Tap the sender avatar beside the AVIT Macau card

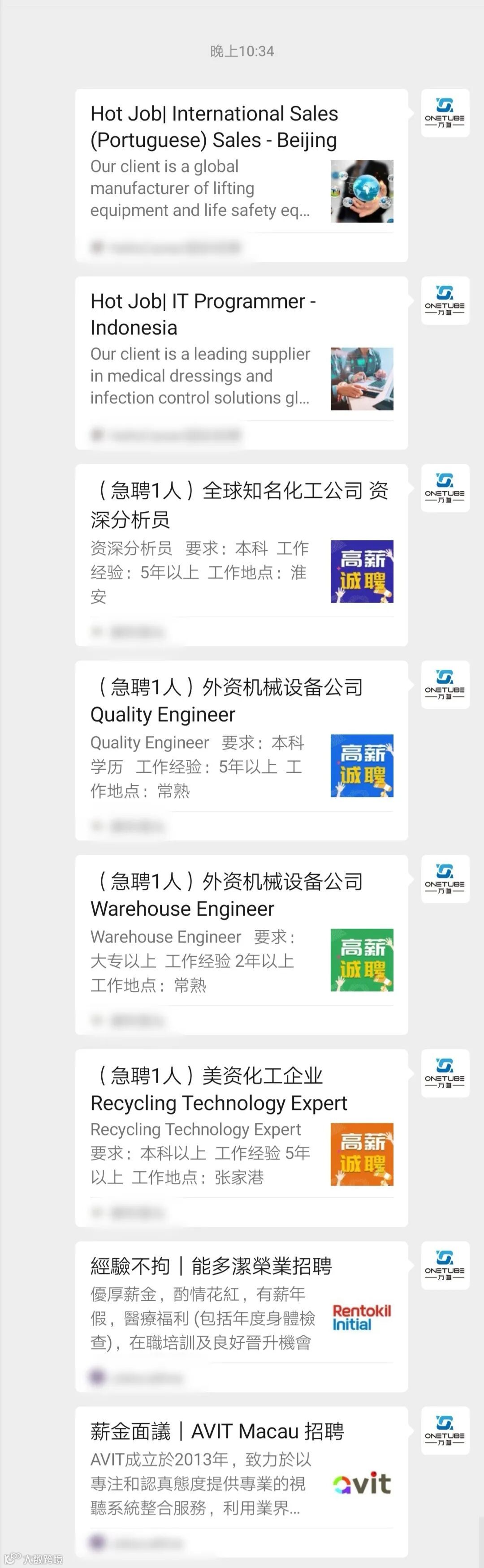tap(445, 1431)
